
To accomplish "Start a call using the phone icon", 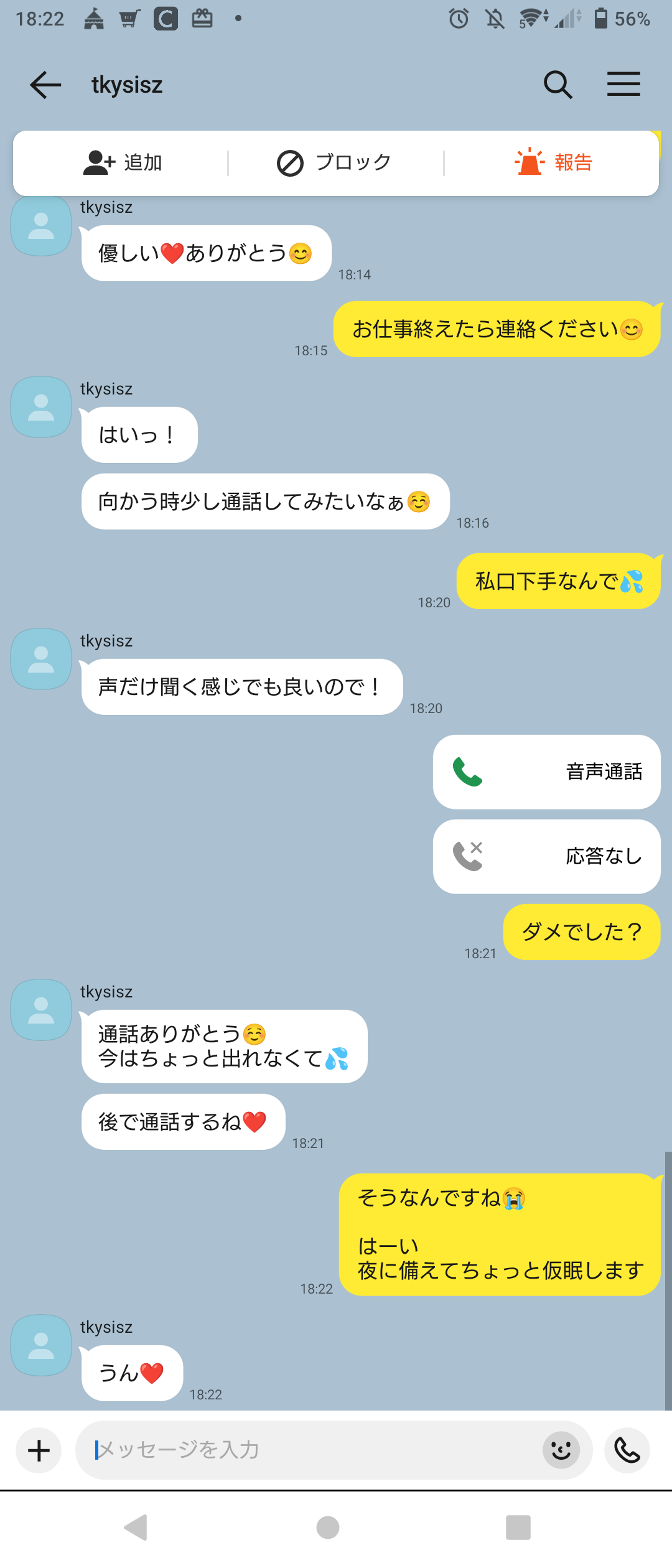I will point(627,1450).
